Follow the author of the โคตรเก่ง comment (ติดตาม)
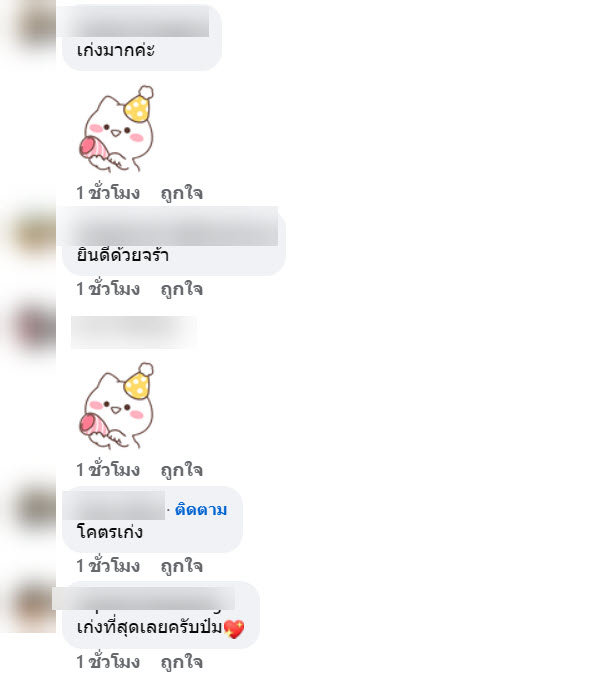Screen dimensions: 614x676 click(x=201, y=510)
